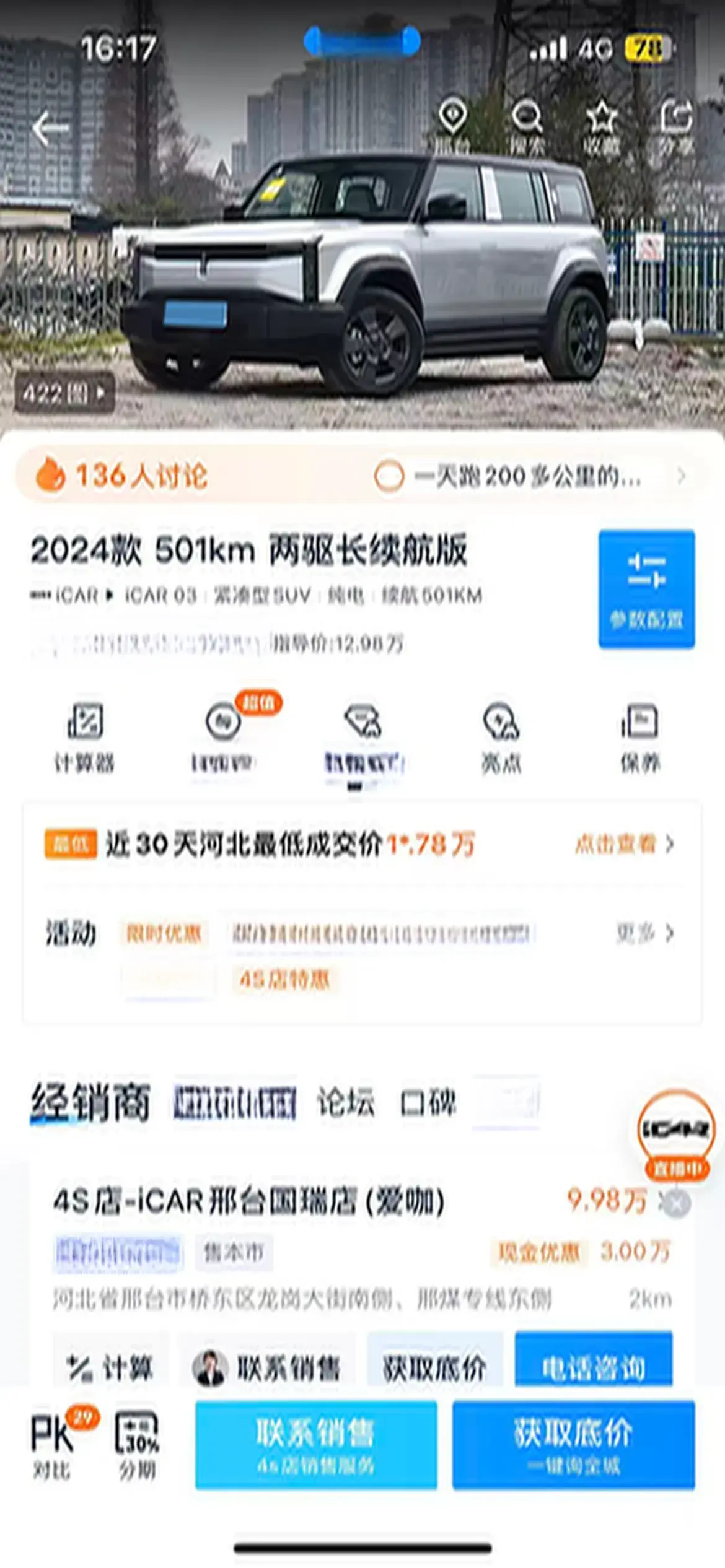The height and width of the screenshot is (1568, 725).
Task: Open the 136人讨论 discussion banner
Action: 141,476
